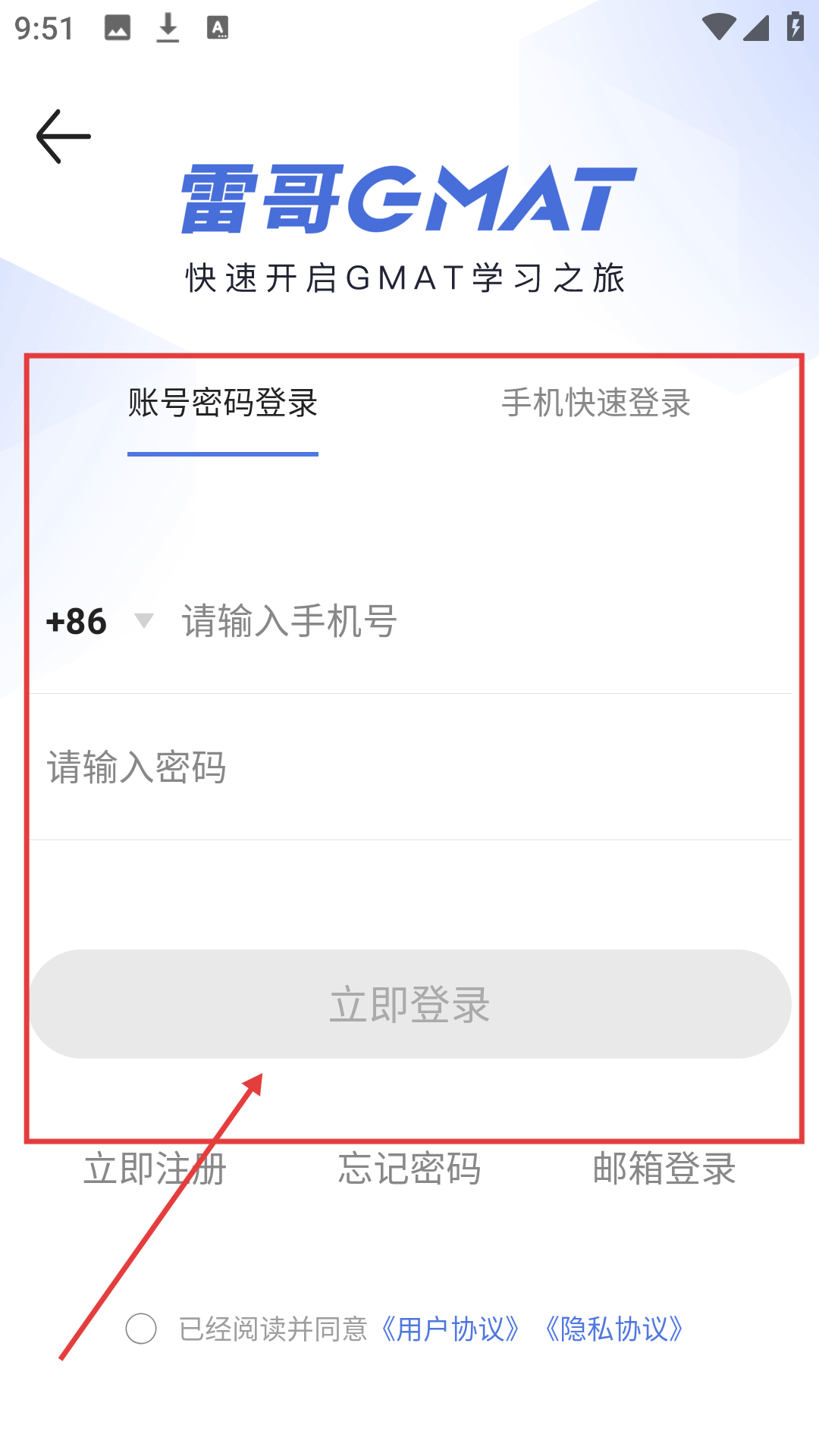Choose 邮箱登录 email login
The image size is (819, 1456).
[x=664, y=1169]
